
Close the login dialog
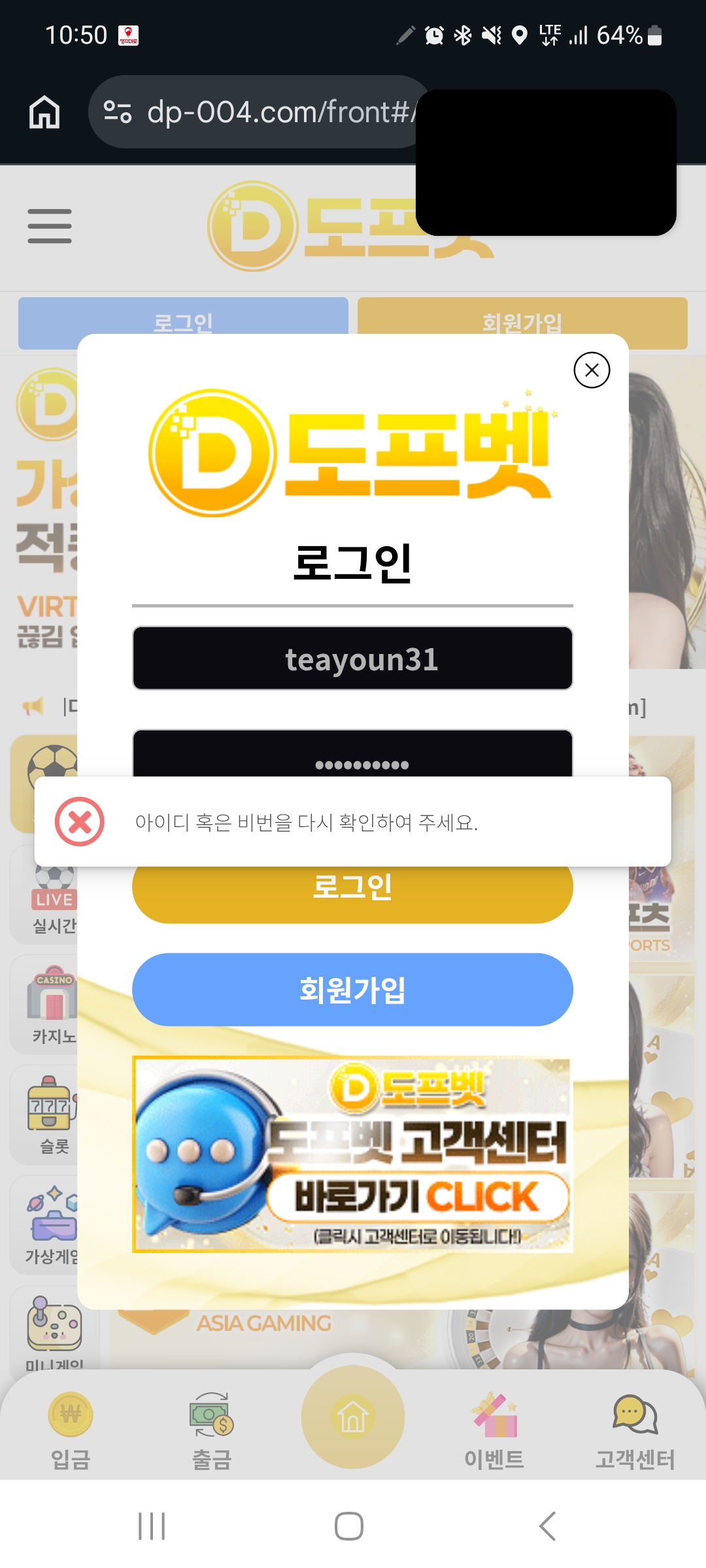pos(592,370)
